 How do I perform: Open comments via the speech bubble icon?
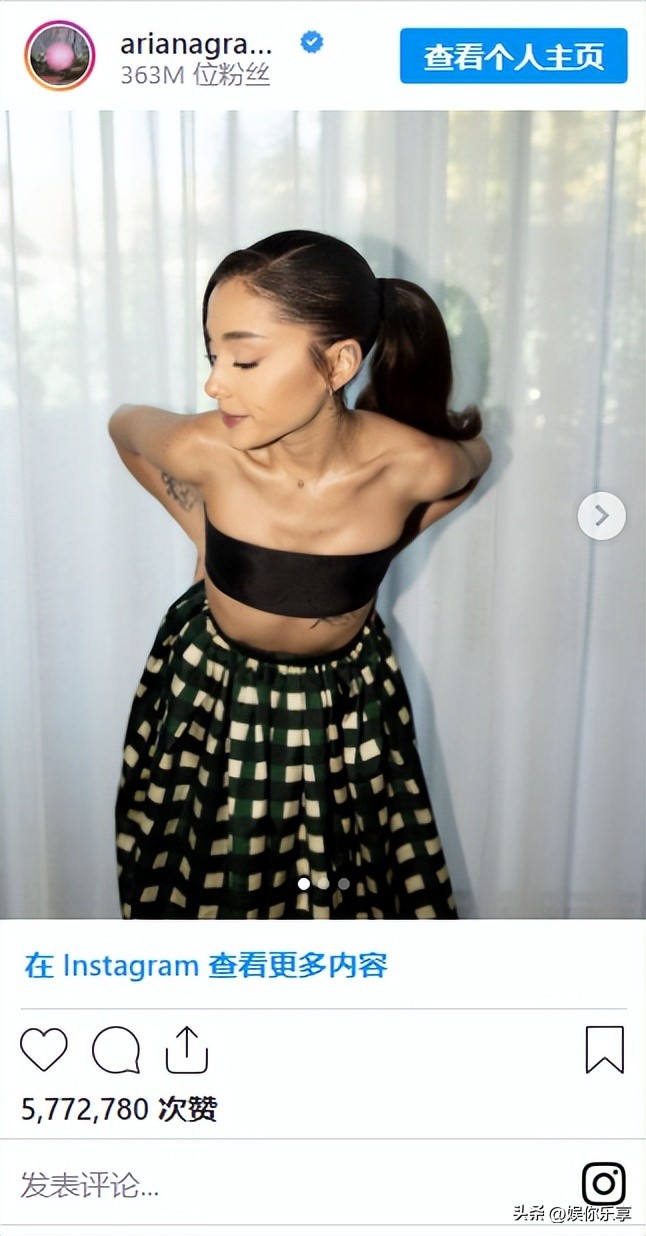pos(116,1050)
